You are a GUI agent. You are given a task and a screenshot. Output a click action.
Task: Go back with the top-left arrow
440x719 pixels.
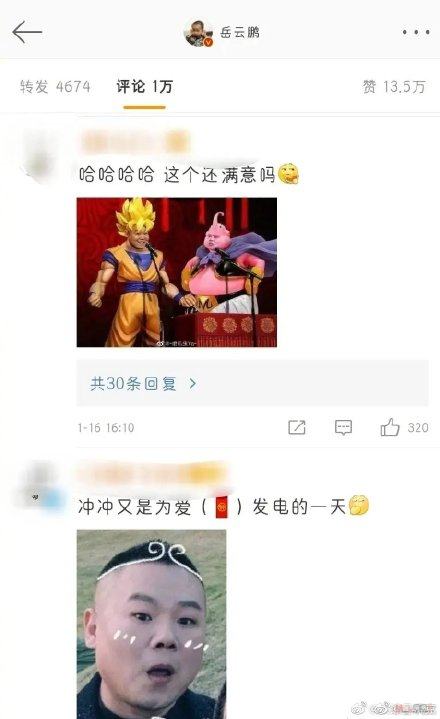27,33
